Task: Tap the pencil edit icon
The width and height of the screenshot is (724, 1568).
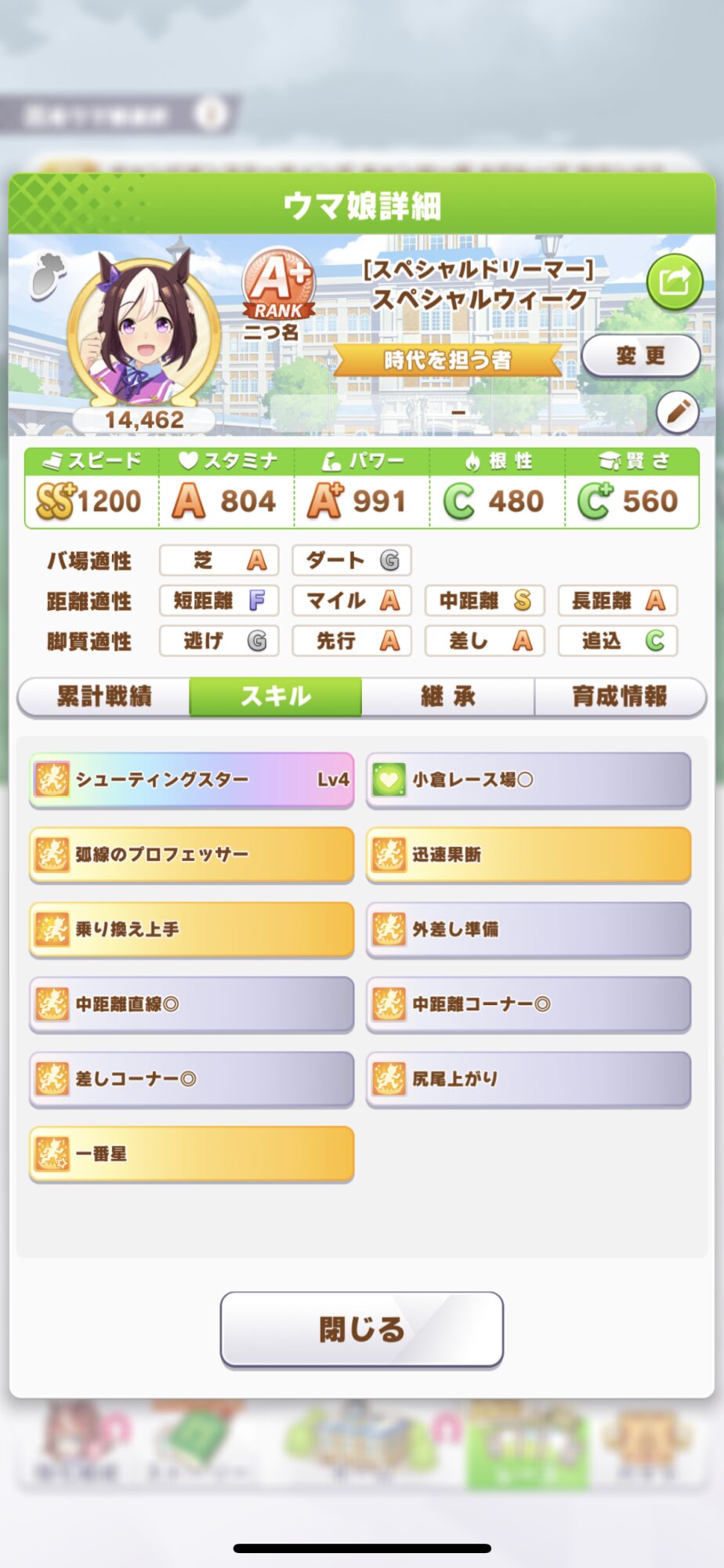Action: (x=677, y=412)
